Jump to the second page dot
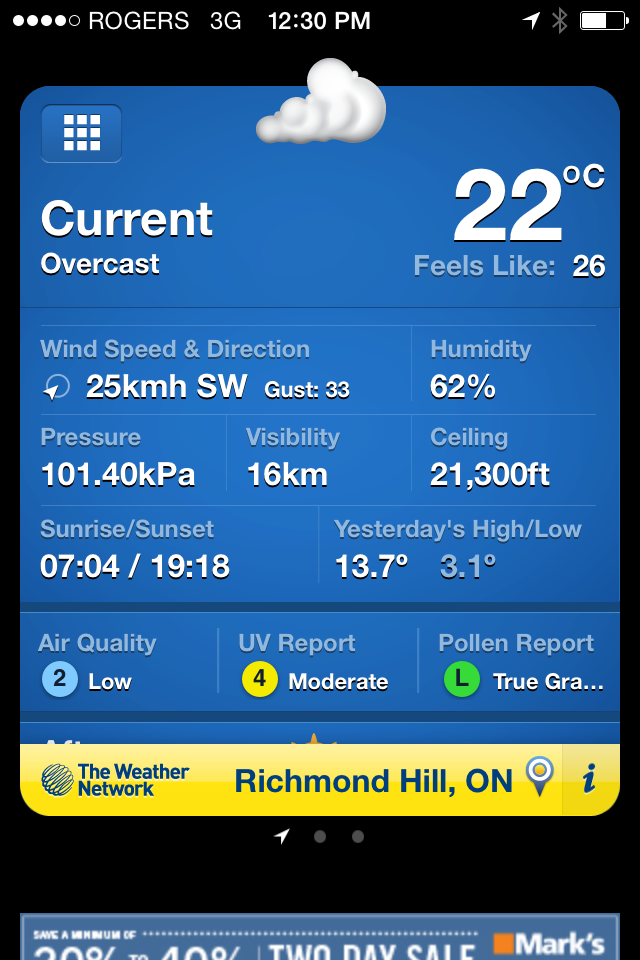The width and height of the screenshot is (640, 960). click(320, 836)
